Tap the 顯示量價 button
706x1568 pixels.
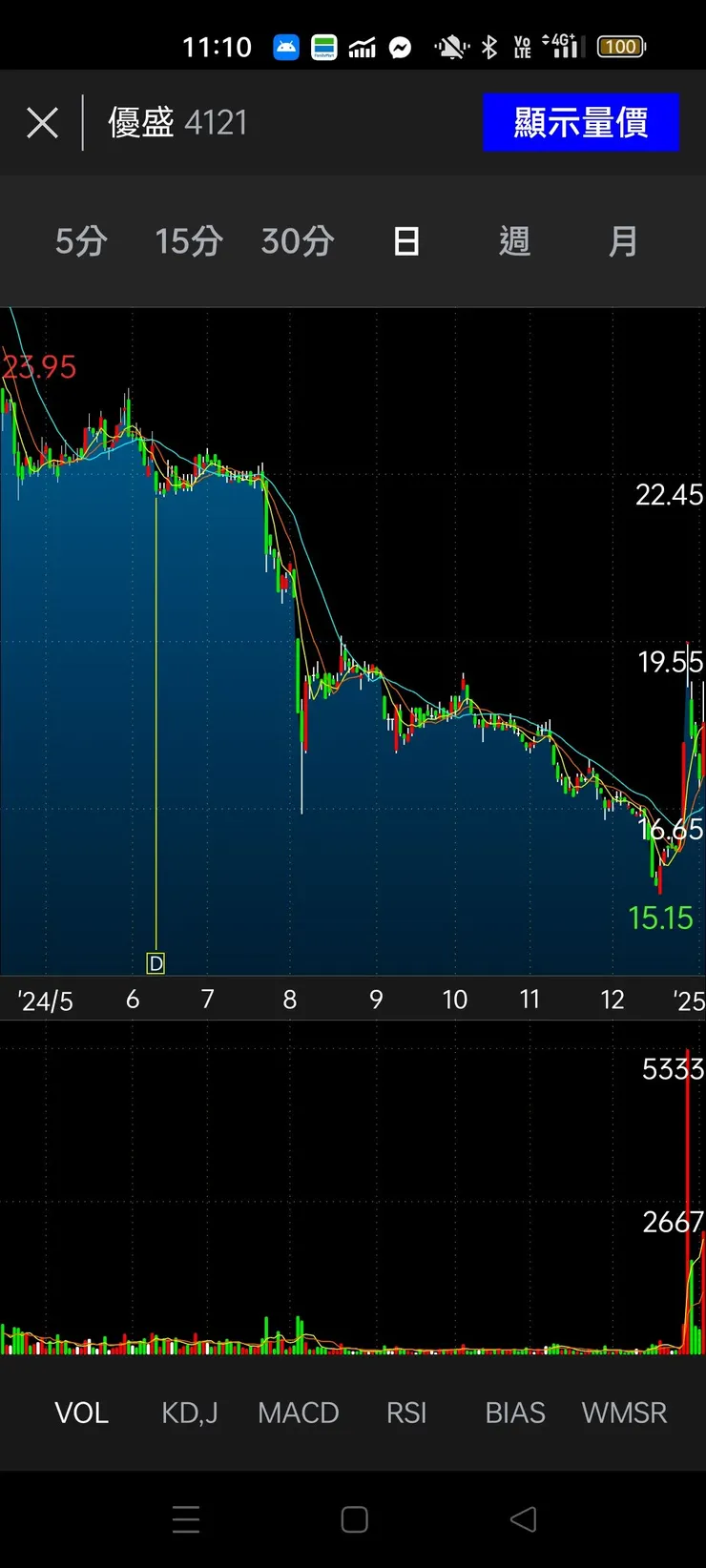coord(580,123)
